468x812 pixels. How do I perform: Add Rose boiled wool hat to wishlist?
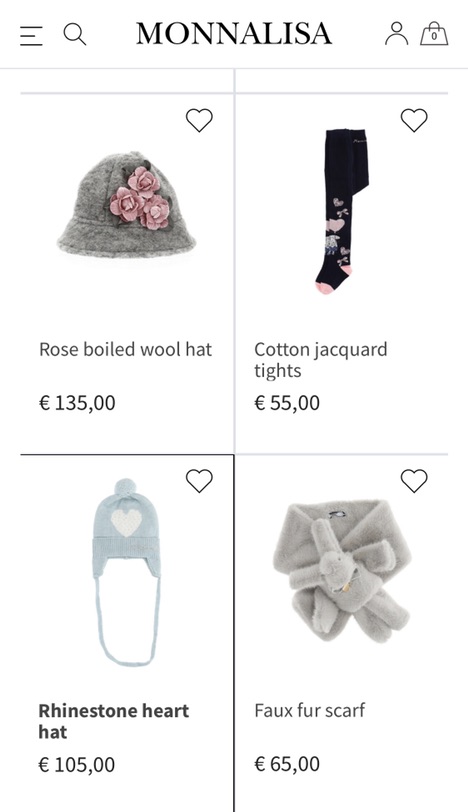(199, 120)
